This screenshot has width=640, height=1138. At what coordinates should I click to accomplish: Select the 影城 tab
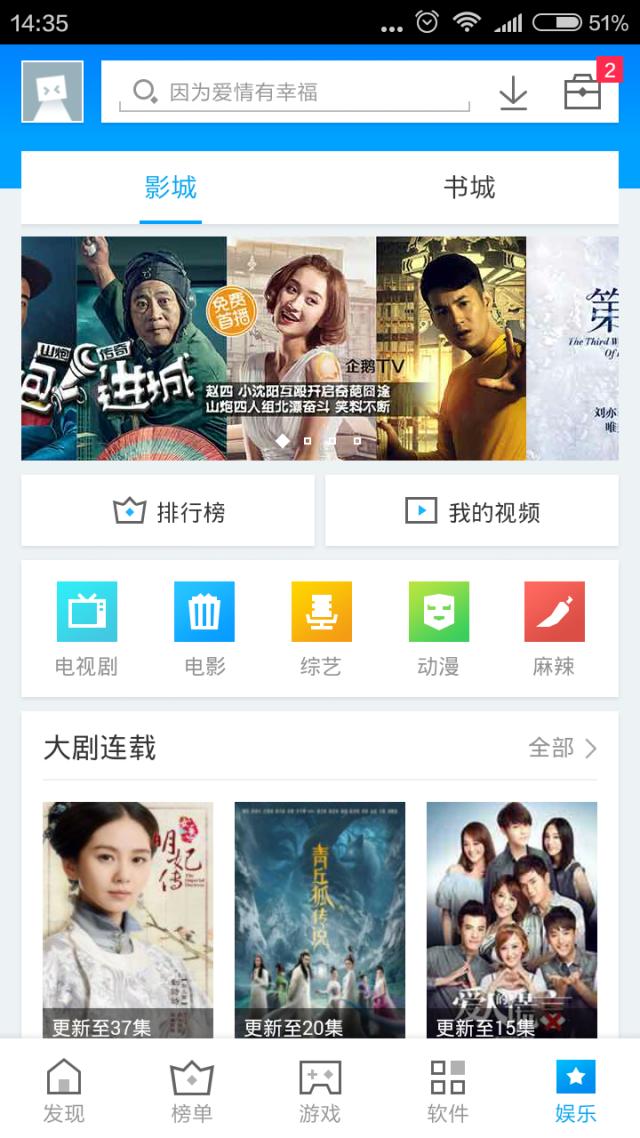pos(171,188)
